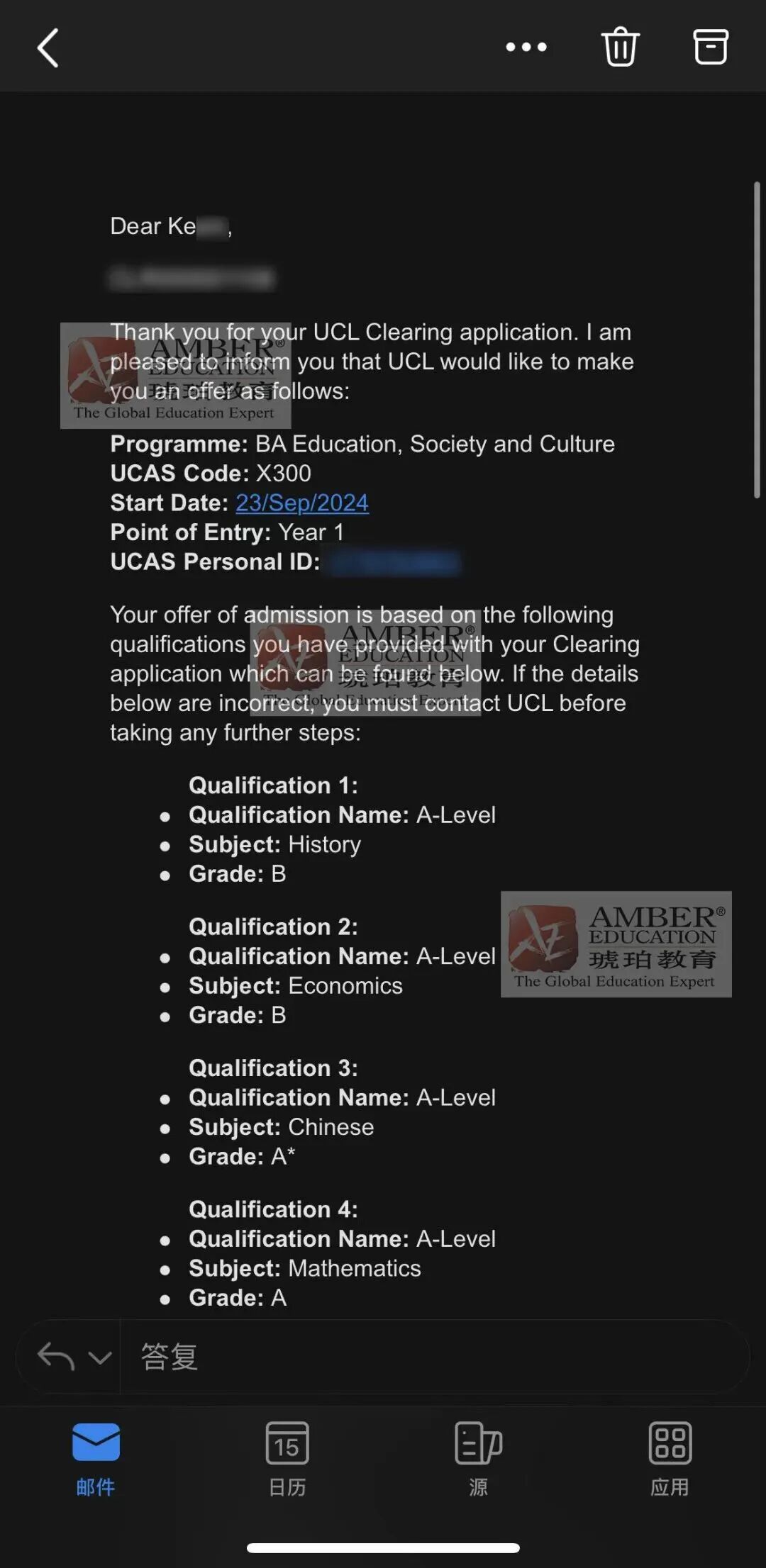The image size is (766, 1568).
Task: Delete this email with trash icon
Action: pyautogui.click(x=621, y=47)
